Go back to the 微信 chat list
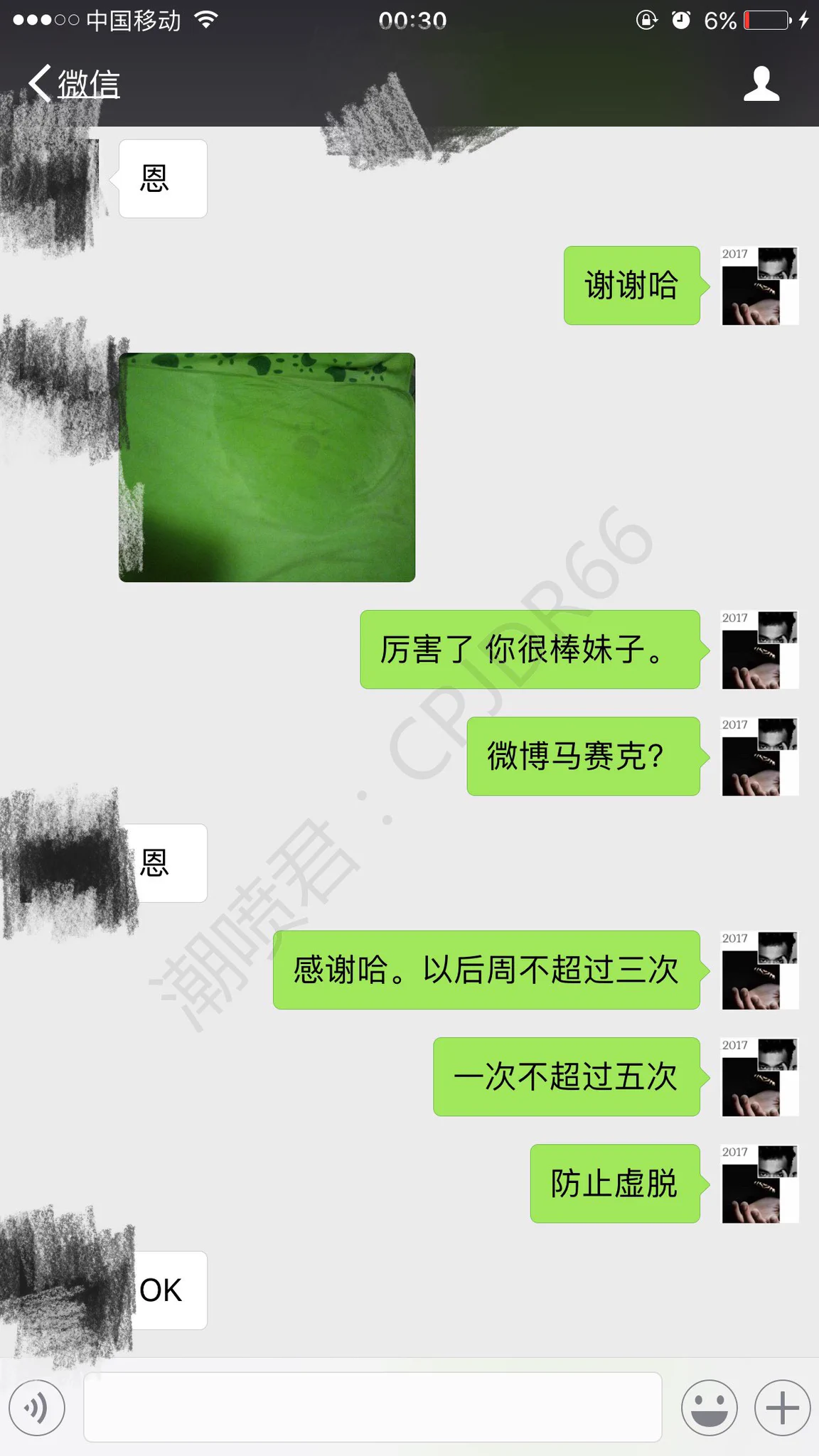The height and width of the screenshot is (1456, 819). [x=74, y=84]
